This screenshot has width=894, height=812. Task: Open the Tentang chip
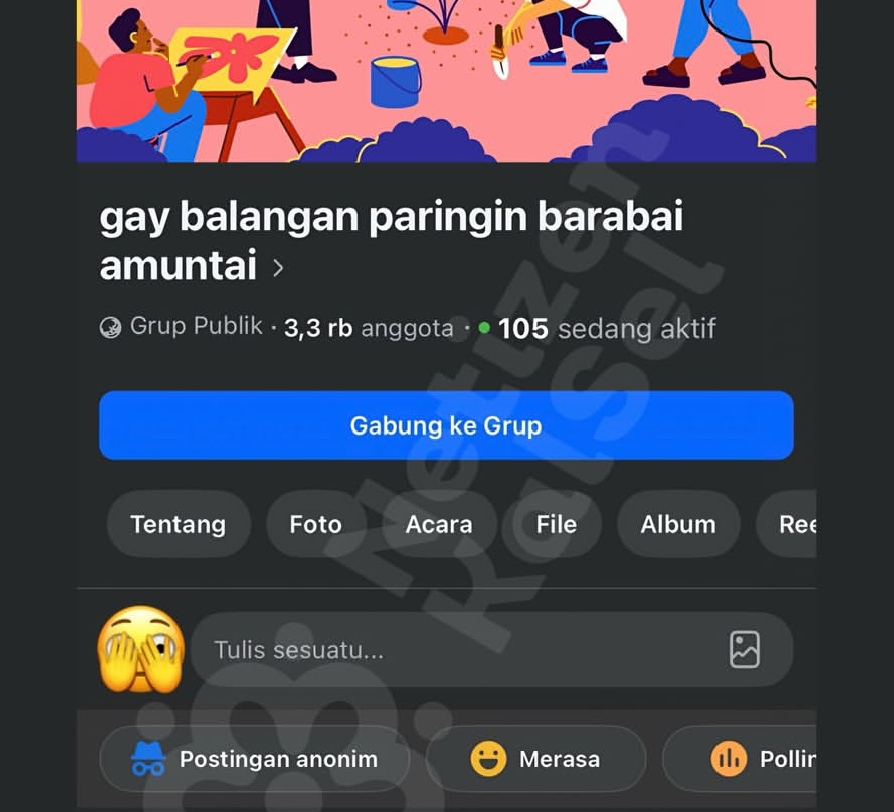point(178,524)
